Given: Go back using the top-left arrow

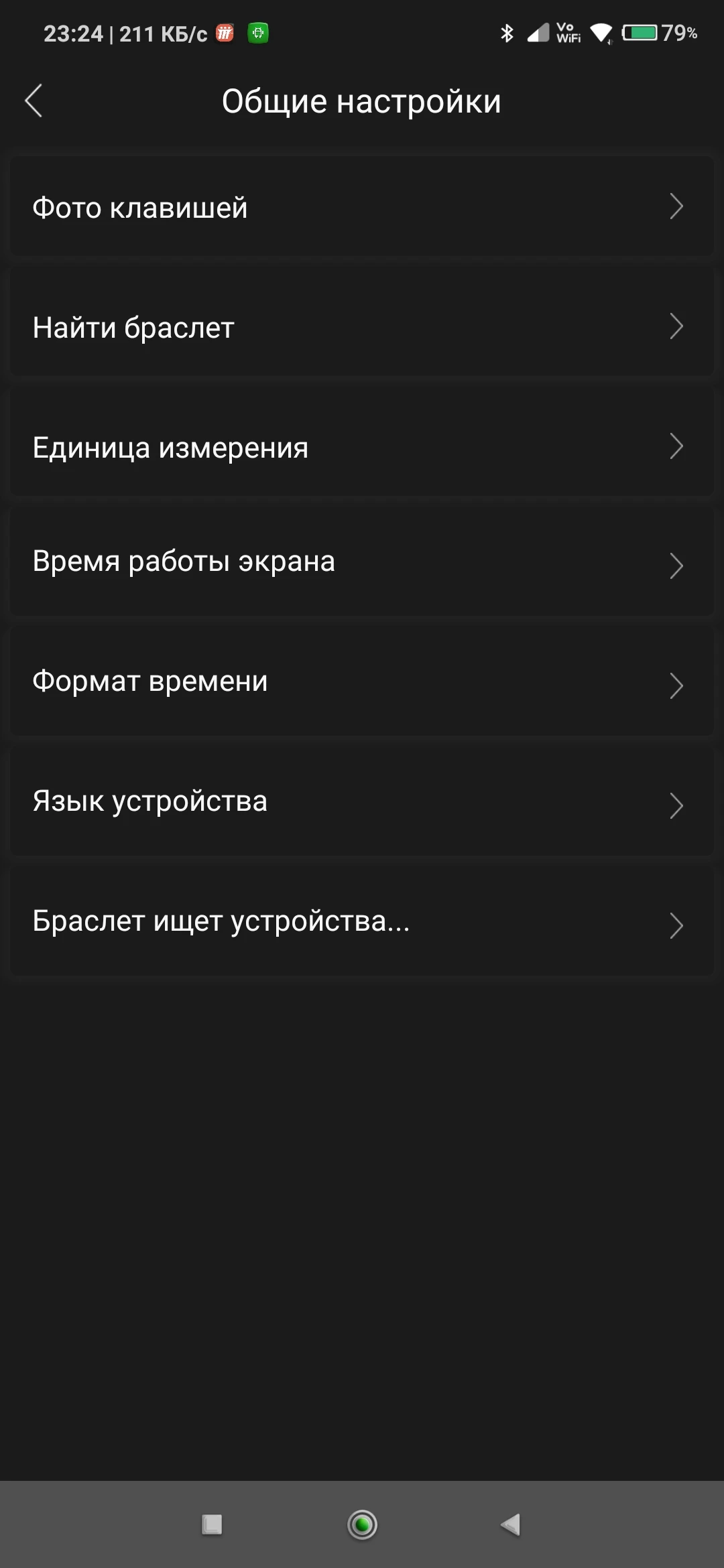Looking at the screenshot, I should click(34, 101).
